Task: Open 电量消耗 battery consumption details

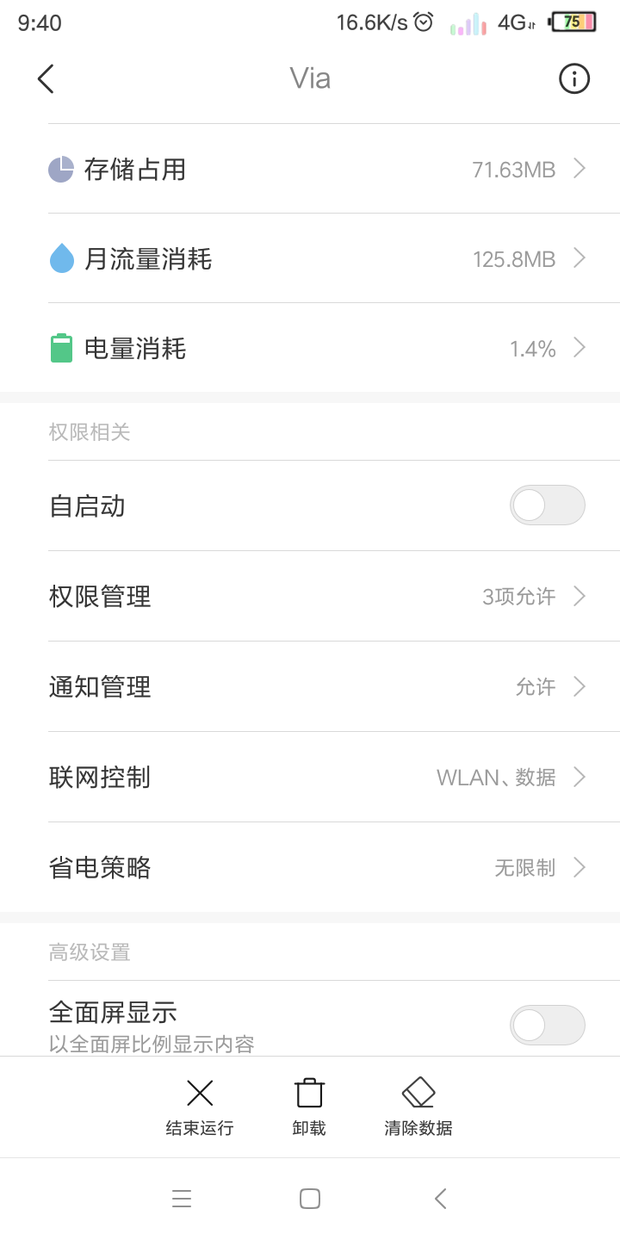Action: coord(310,348)
